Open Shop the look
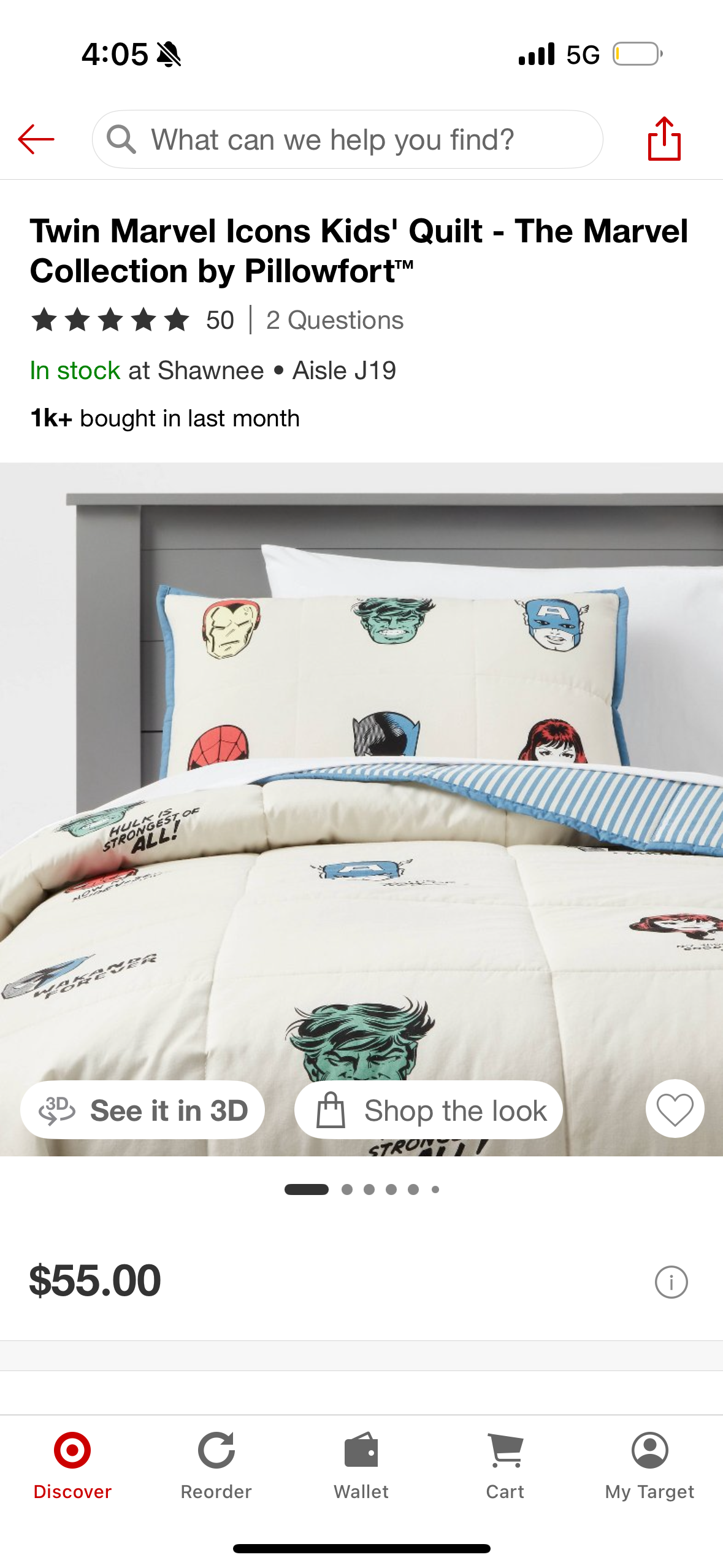 click(429, 1110)
